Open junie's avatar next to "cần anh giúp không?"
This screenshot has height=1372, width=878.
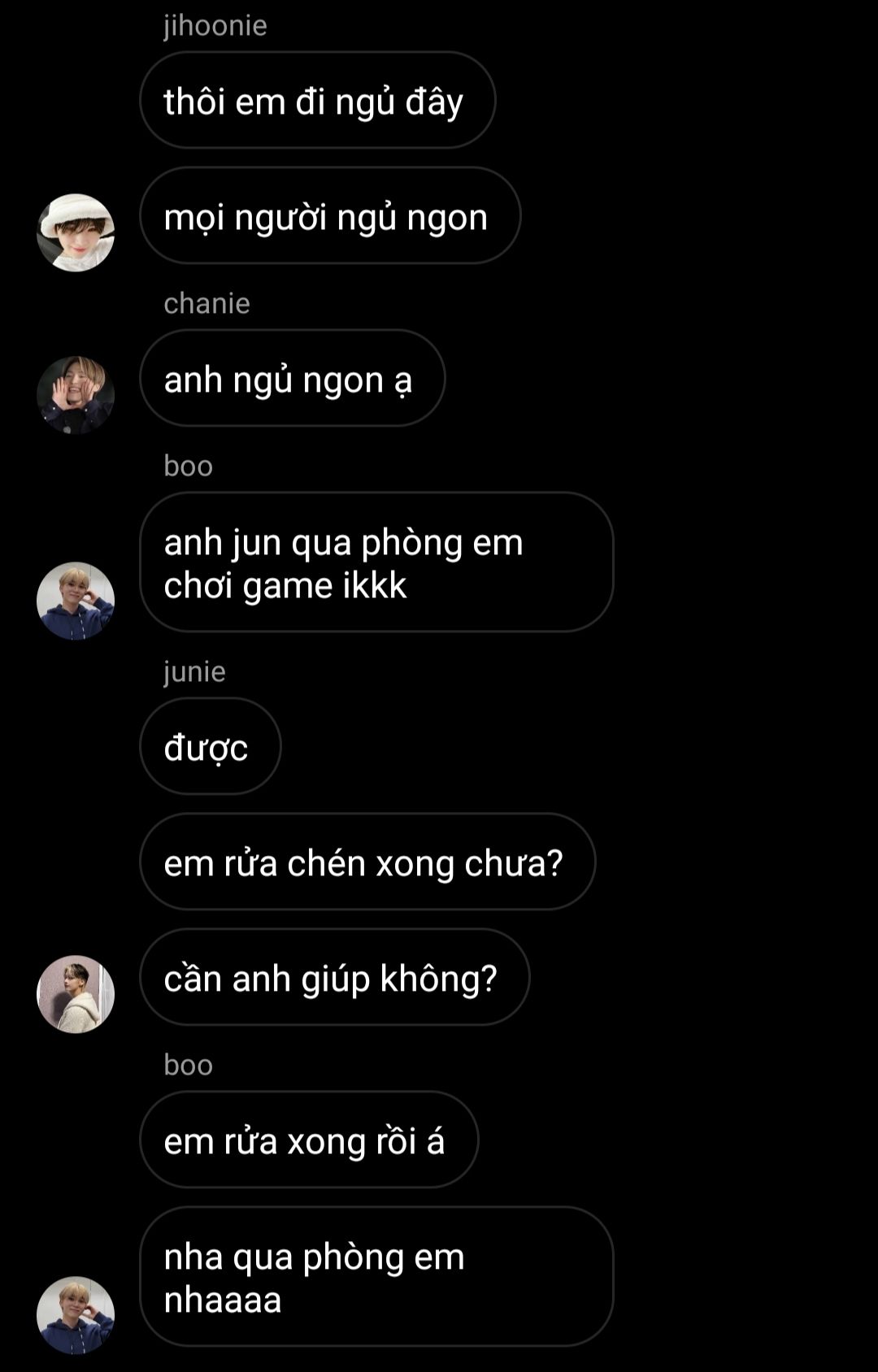click(76, 994)
